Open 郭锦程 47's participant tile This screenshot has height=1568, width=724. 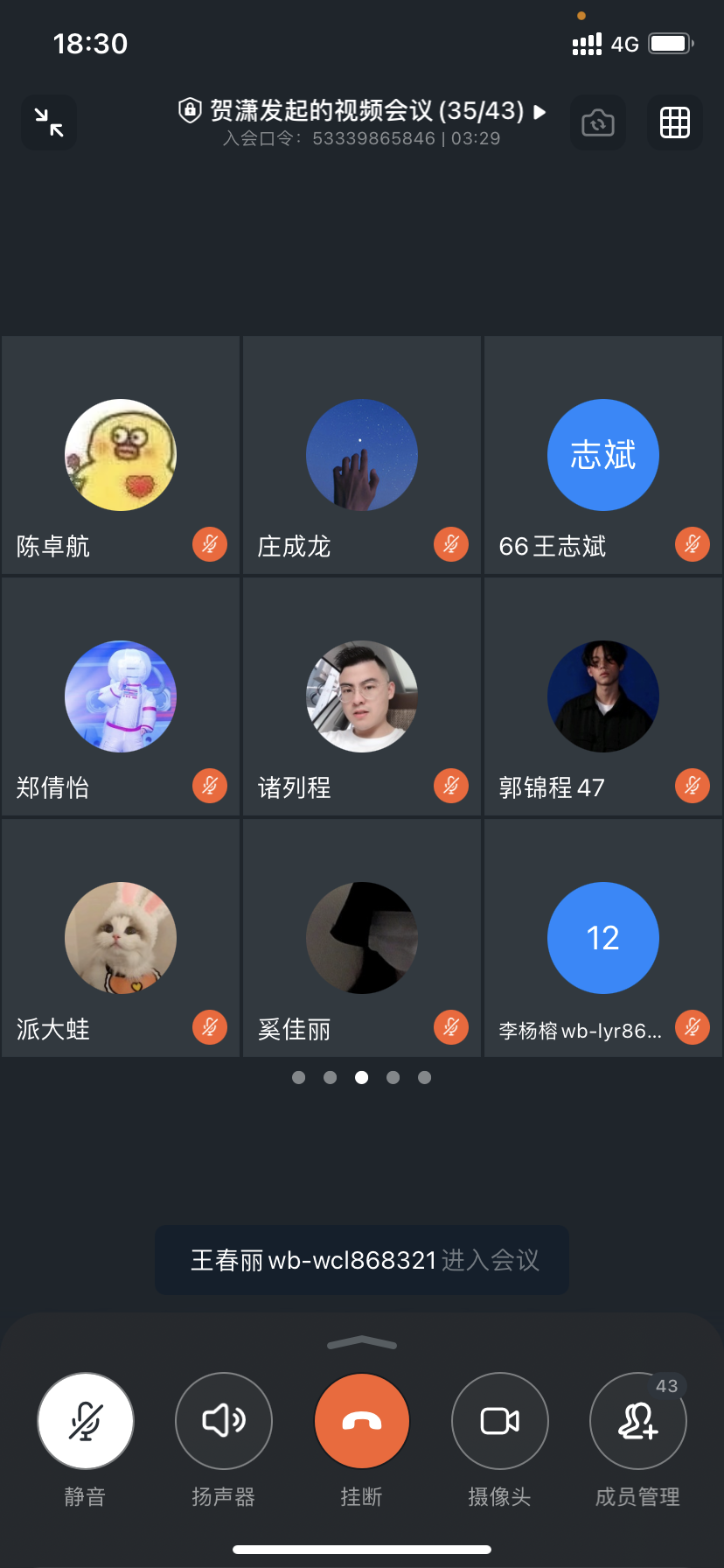click(603, 696)
